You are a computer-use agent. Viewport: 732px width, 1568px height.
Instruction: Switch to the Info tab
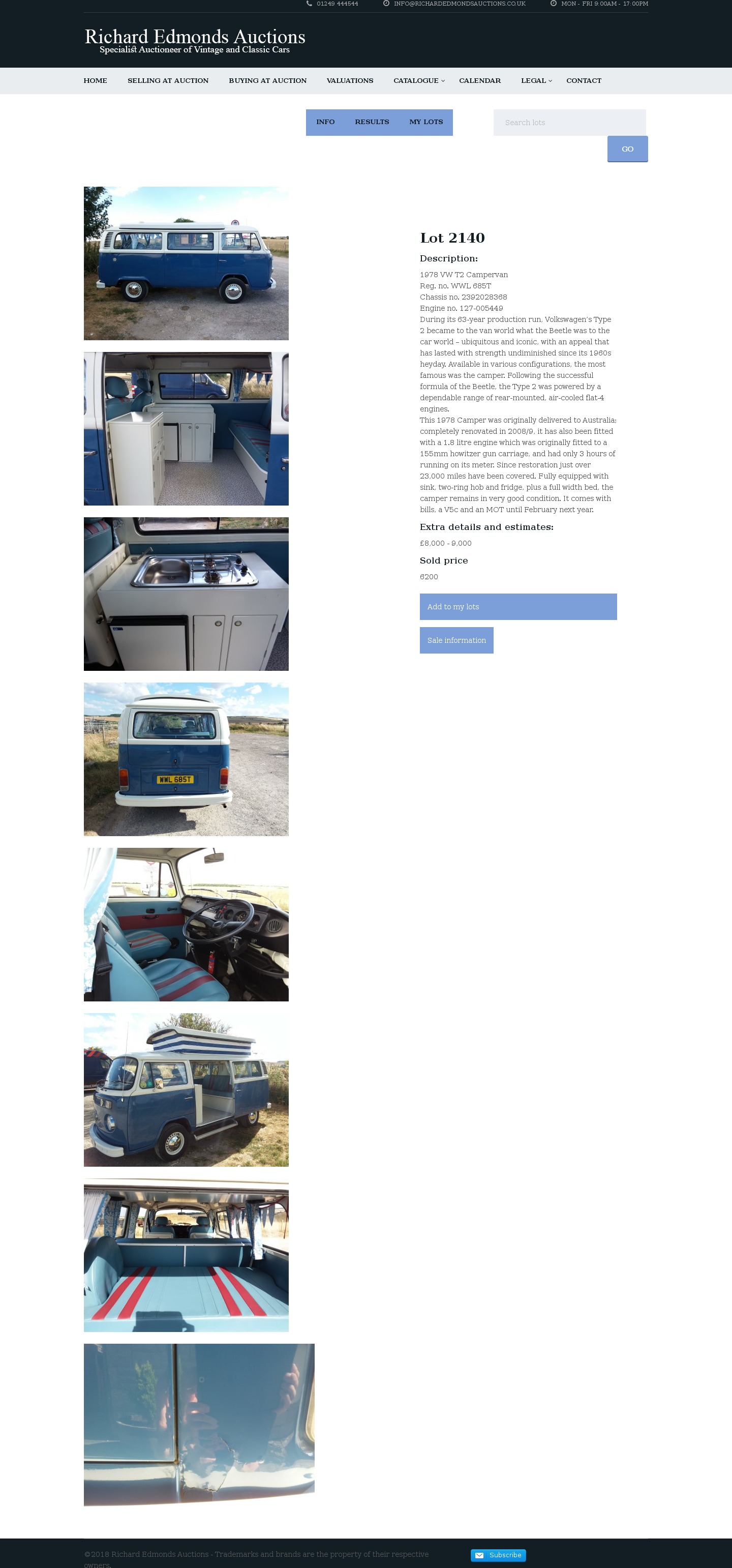[325, 122]
